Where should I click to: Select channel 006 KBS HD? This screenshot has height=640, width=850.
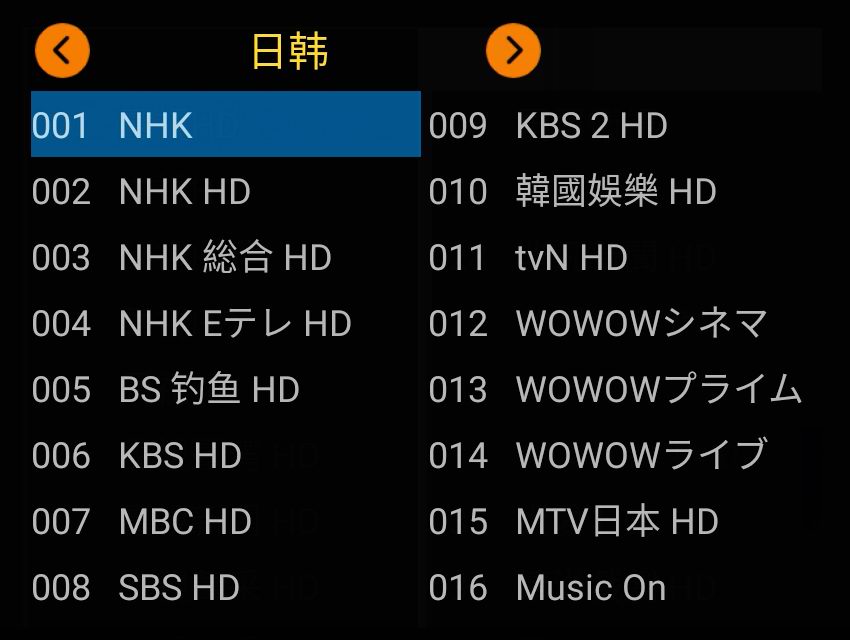(225, 455)
